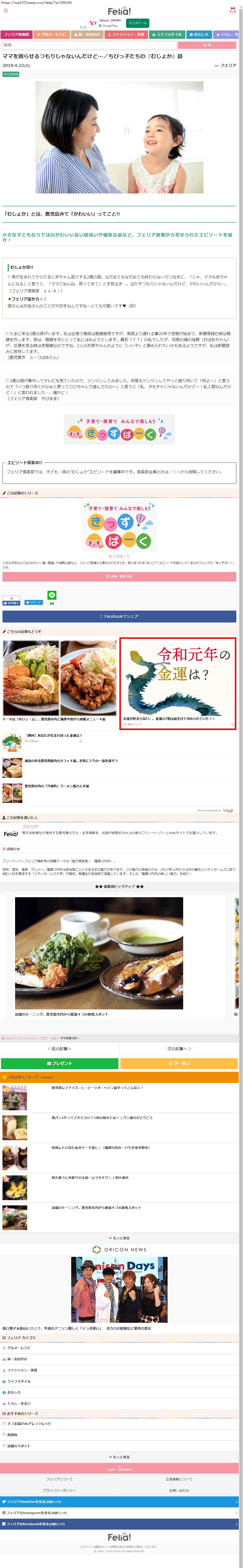Open こちら link to submit episode
This screenshot has height=1568, width=243.
(174, 472)
